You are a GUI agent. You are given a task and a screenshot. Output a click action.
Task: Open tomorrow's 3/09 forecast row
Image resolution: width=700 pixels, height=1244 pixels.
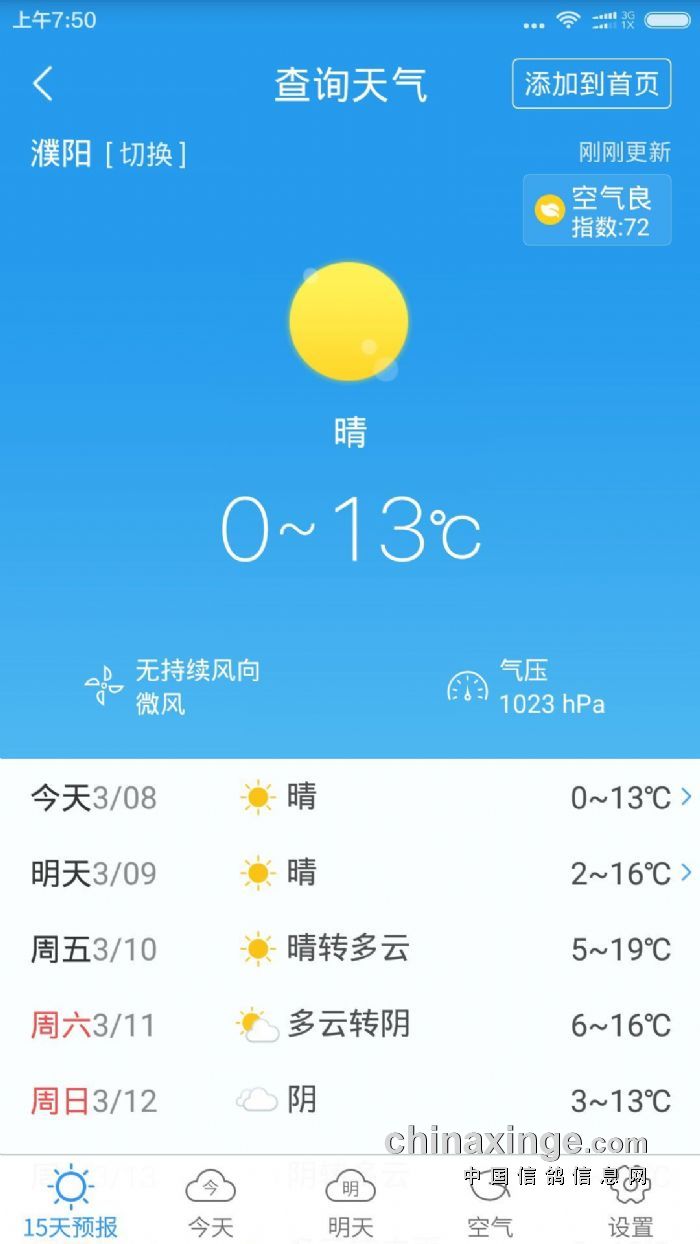[350, 873]
